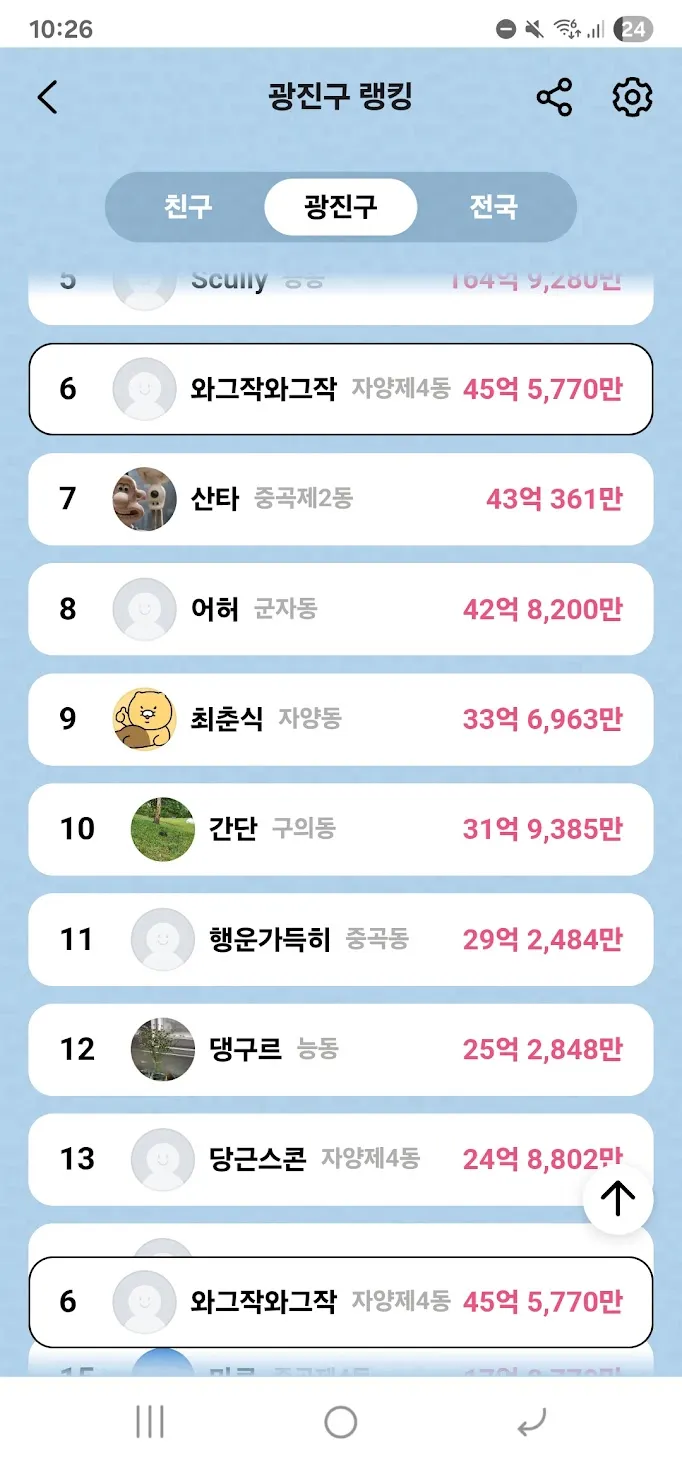Open 산타's ranking entry

(x=340, y=499)
